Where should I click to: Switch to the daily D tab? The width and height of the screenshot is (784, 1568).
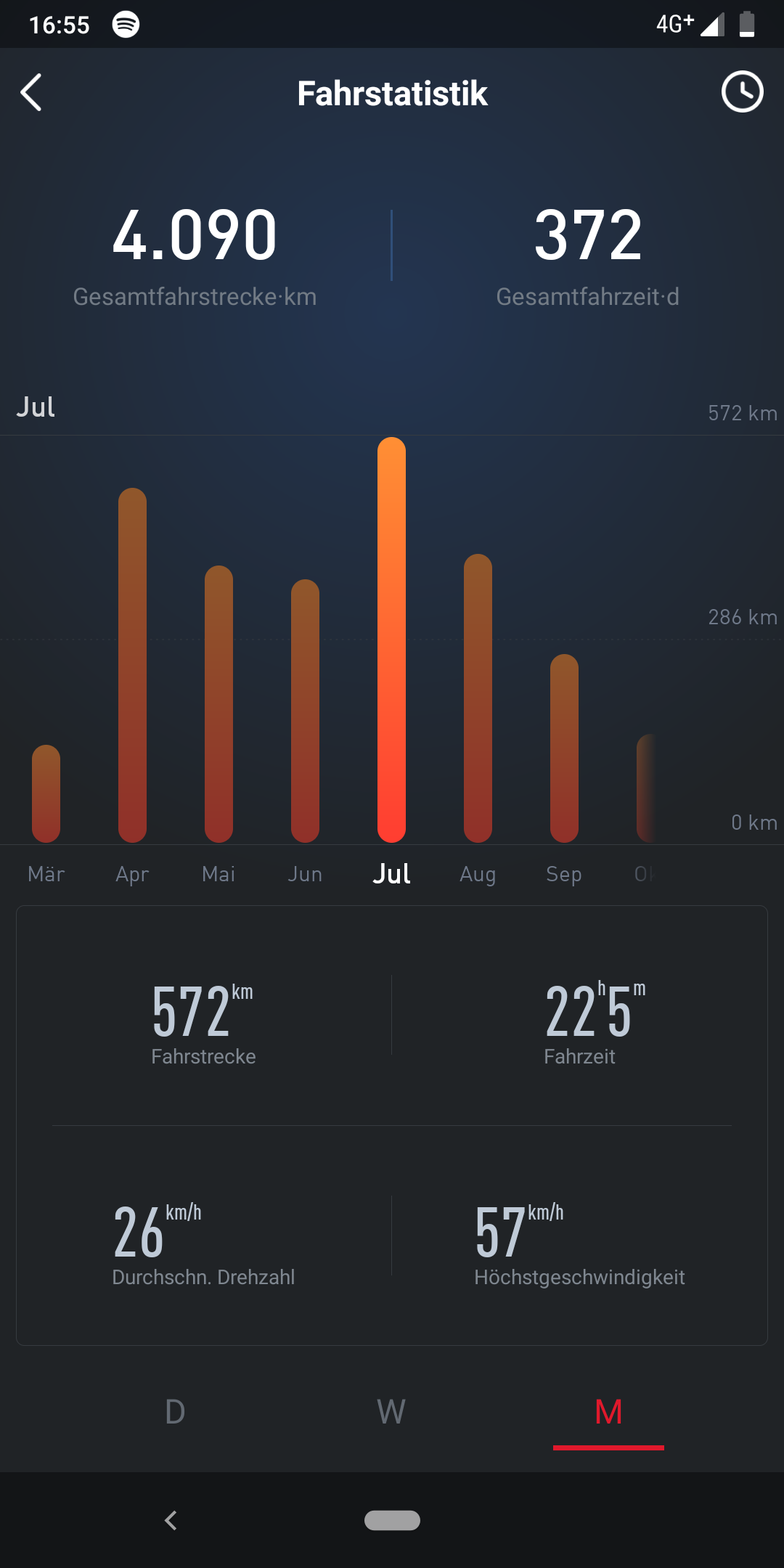(175, 1412)
